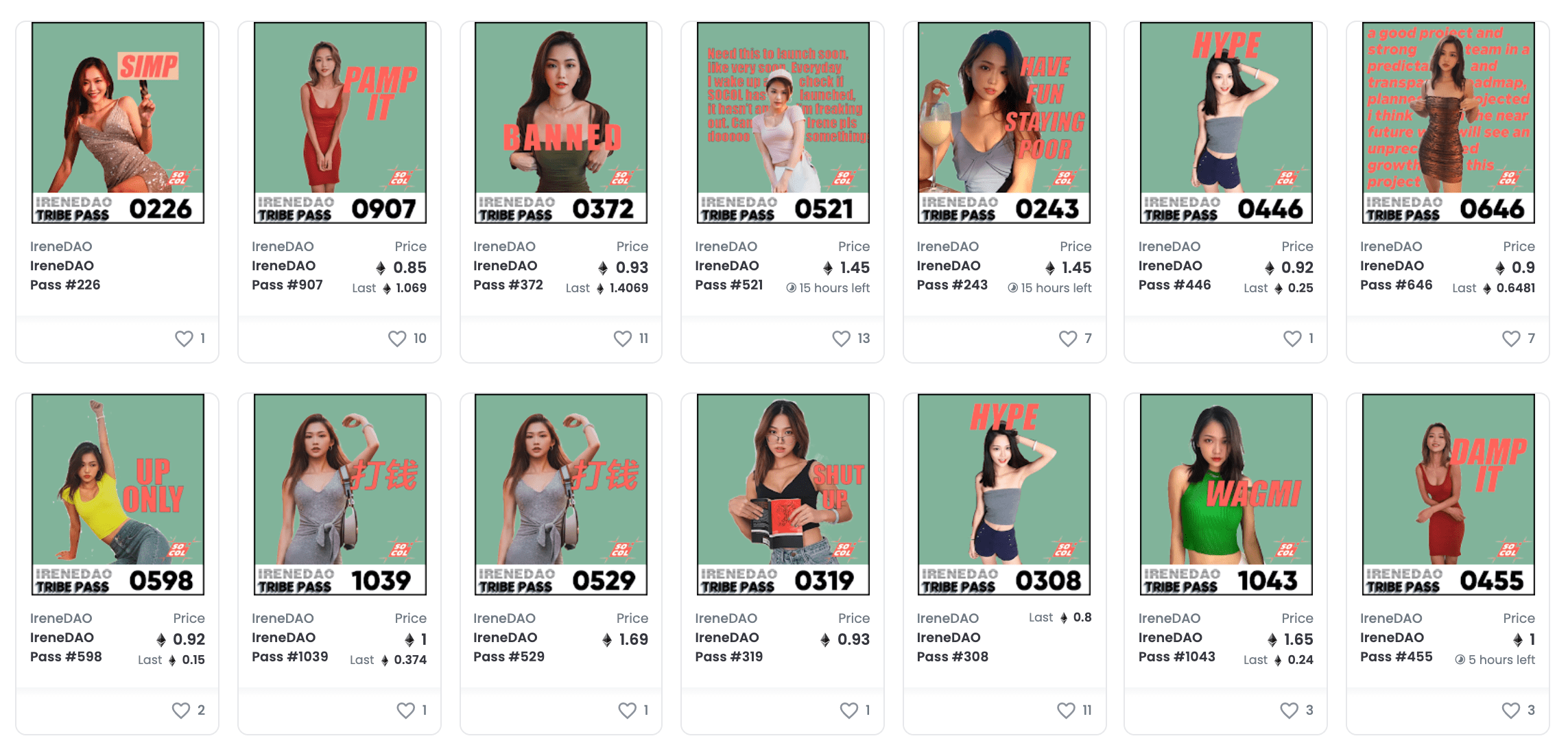Open the IreneDAO Pass #455 card
Screen dimensions: 1568x745
click(1448, 494)
